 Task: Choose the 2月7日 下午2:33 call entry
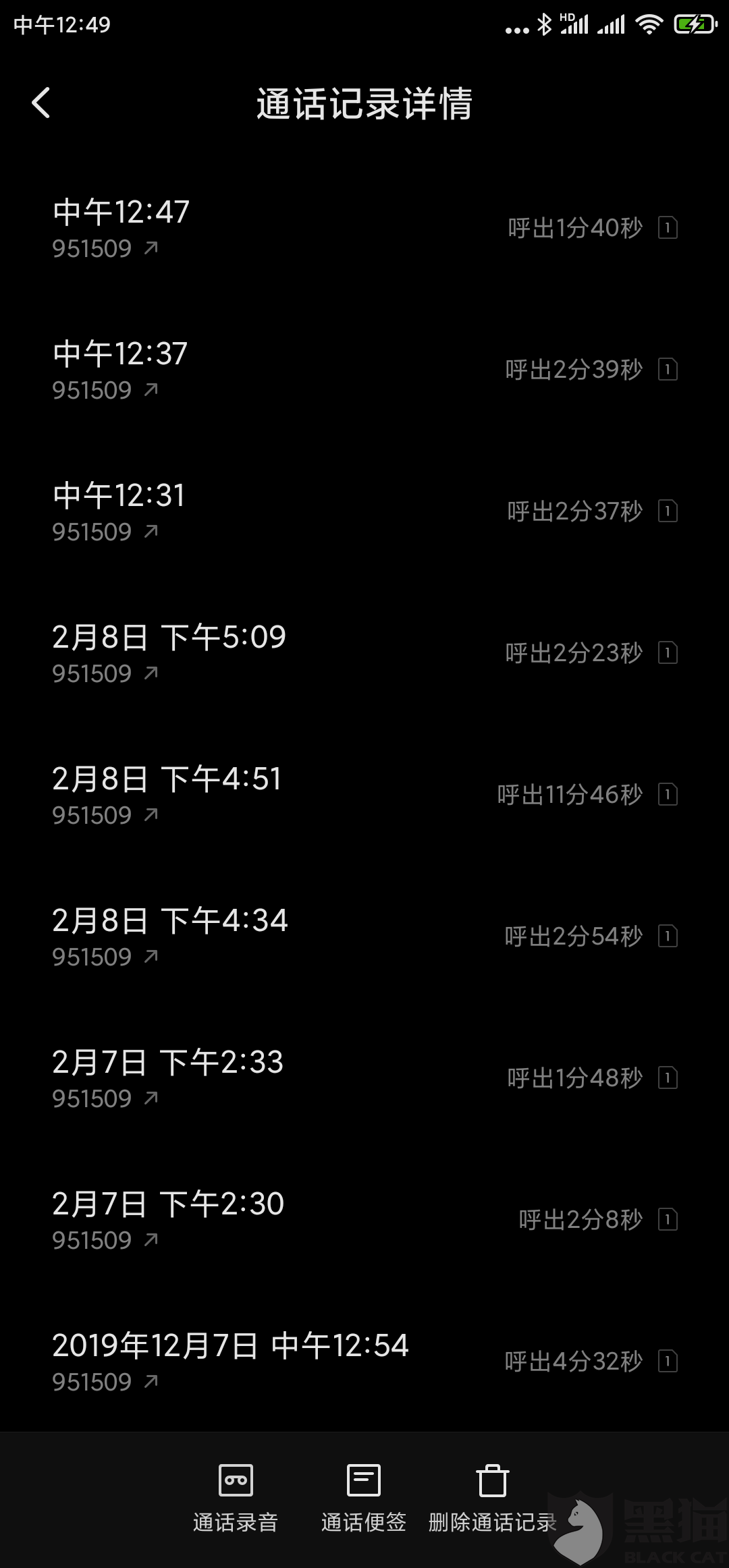364,1079
